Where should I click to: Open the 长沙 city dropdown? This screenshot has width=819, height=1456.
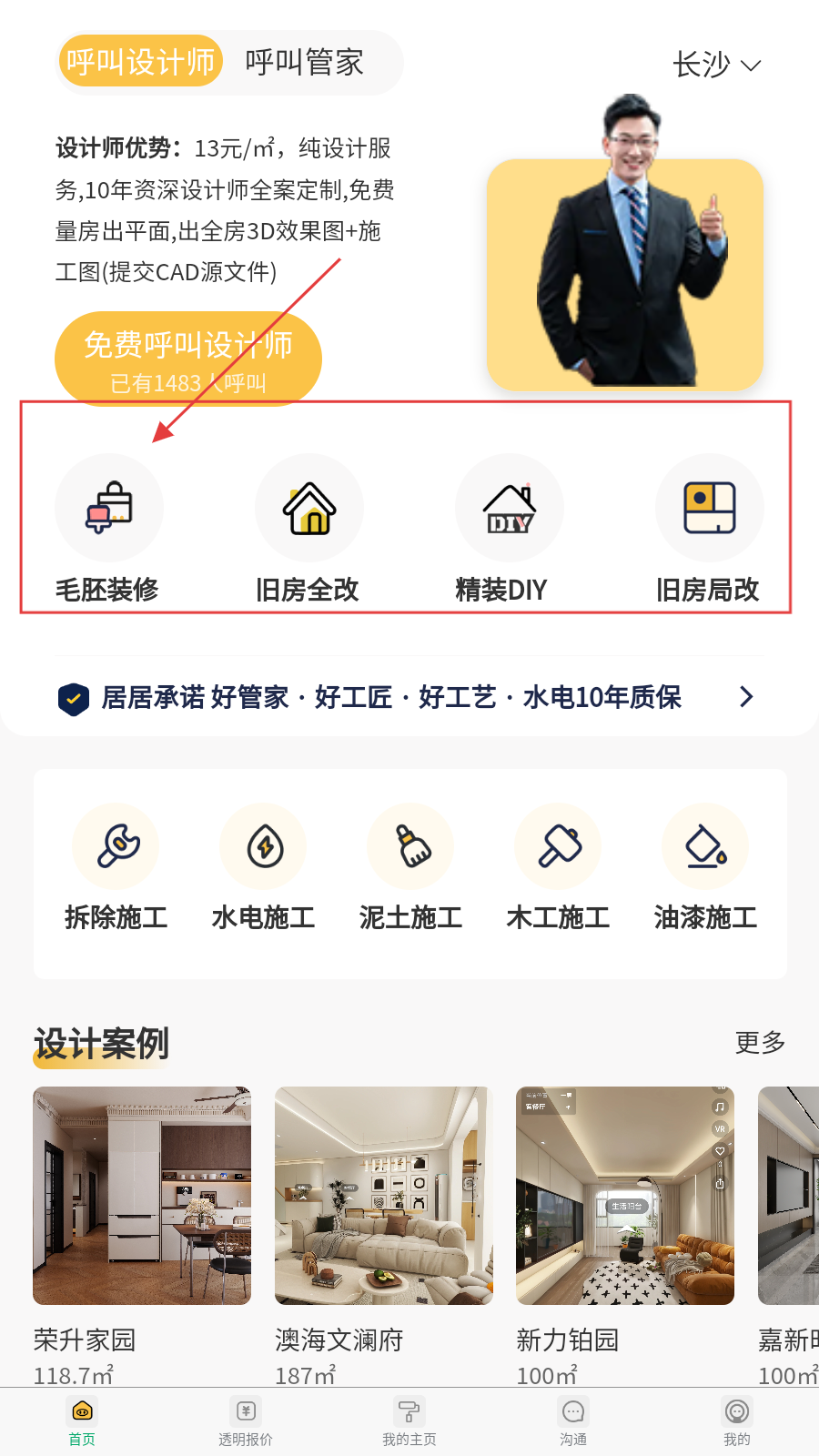tap(715, 65)
